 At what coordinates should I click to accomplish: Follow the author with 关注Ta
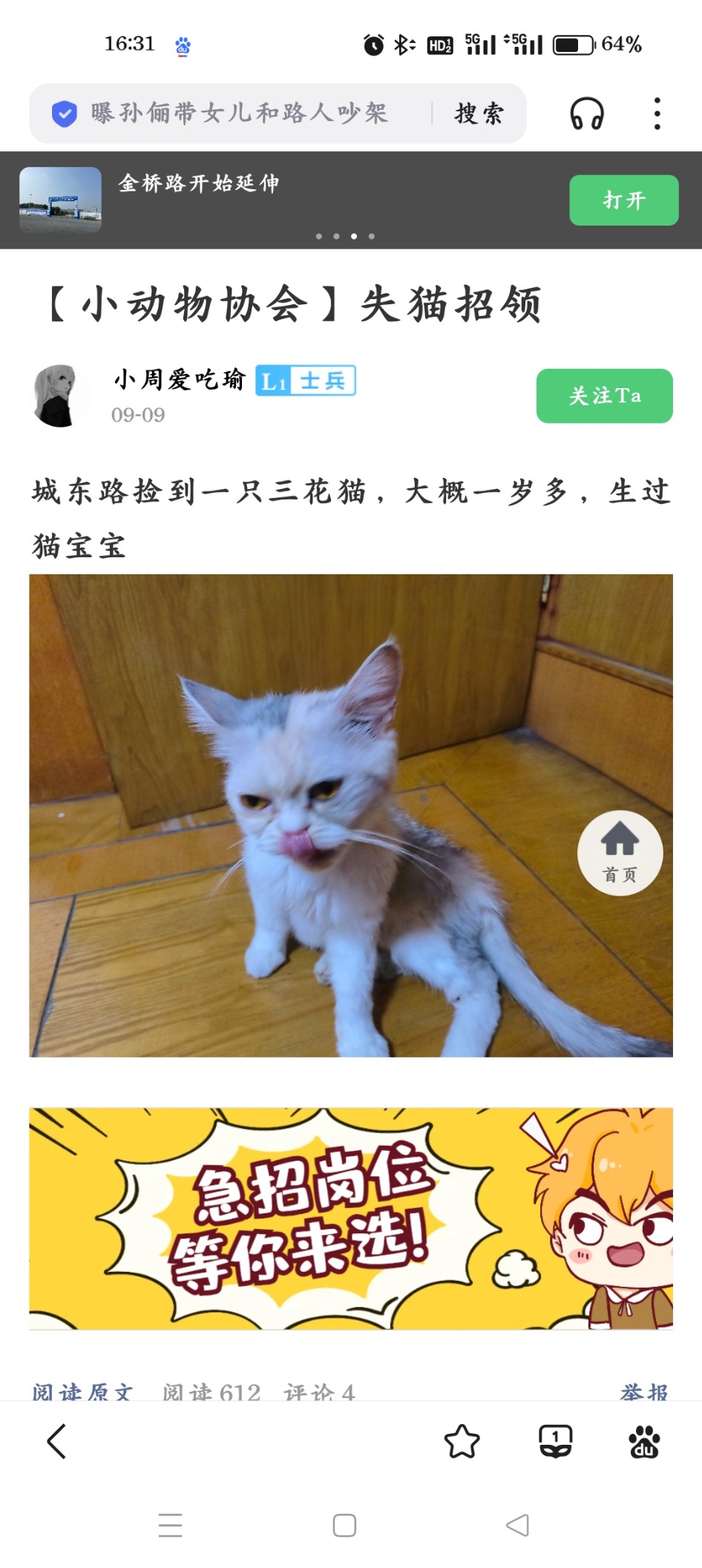click(x=604, y=396)
